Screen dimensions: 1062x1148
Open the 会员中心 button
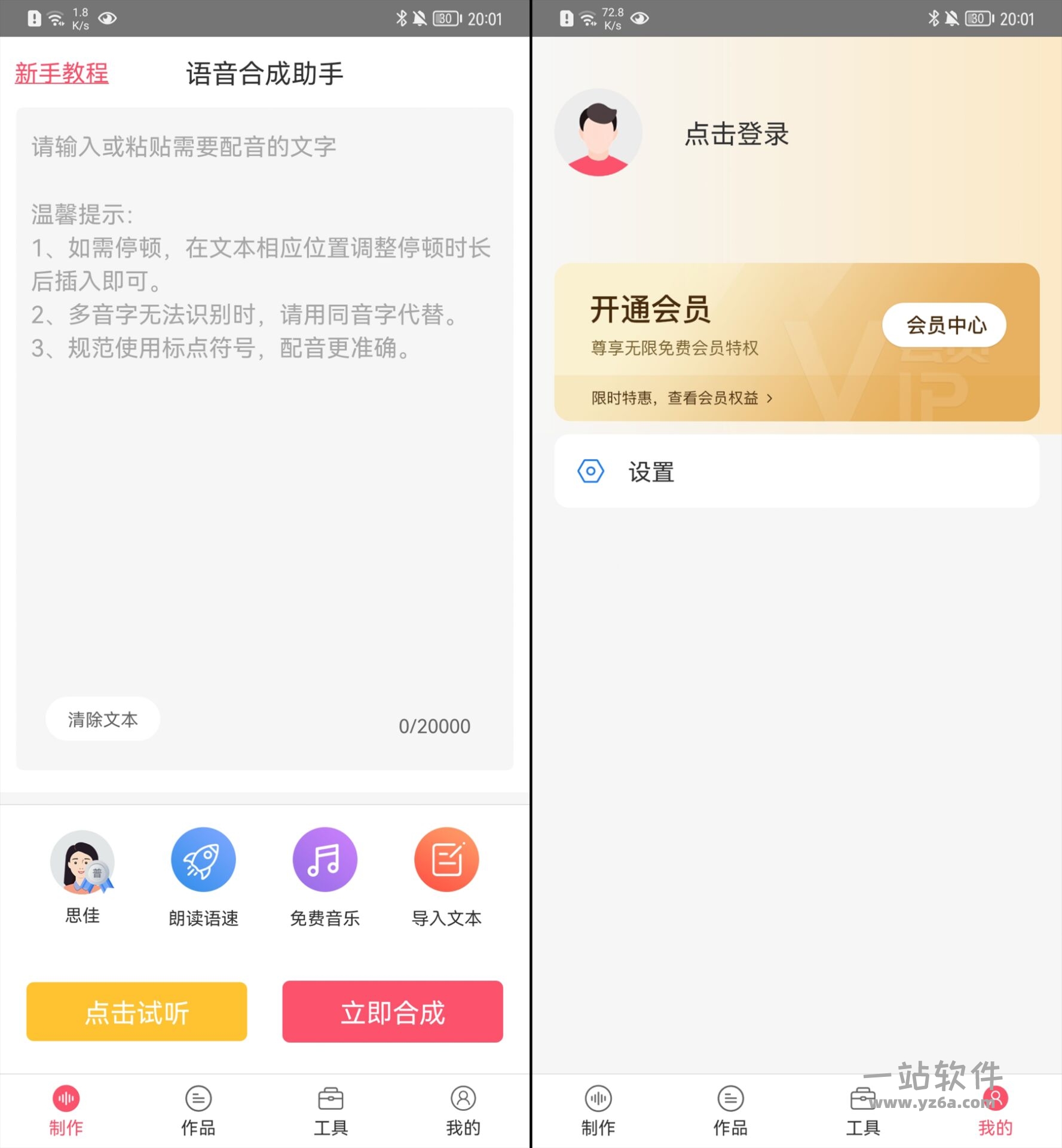945,325
